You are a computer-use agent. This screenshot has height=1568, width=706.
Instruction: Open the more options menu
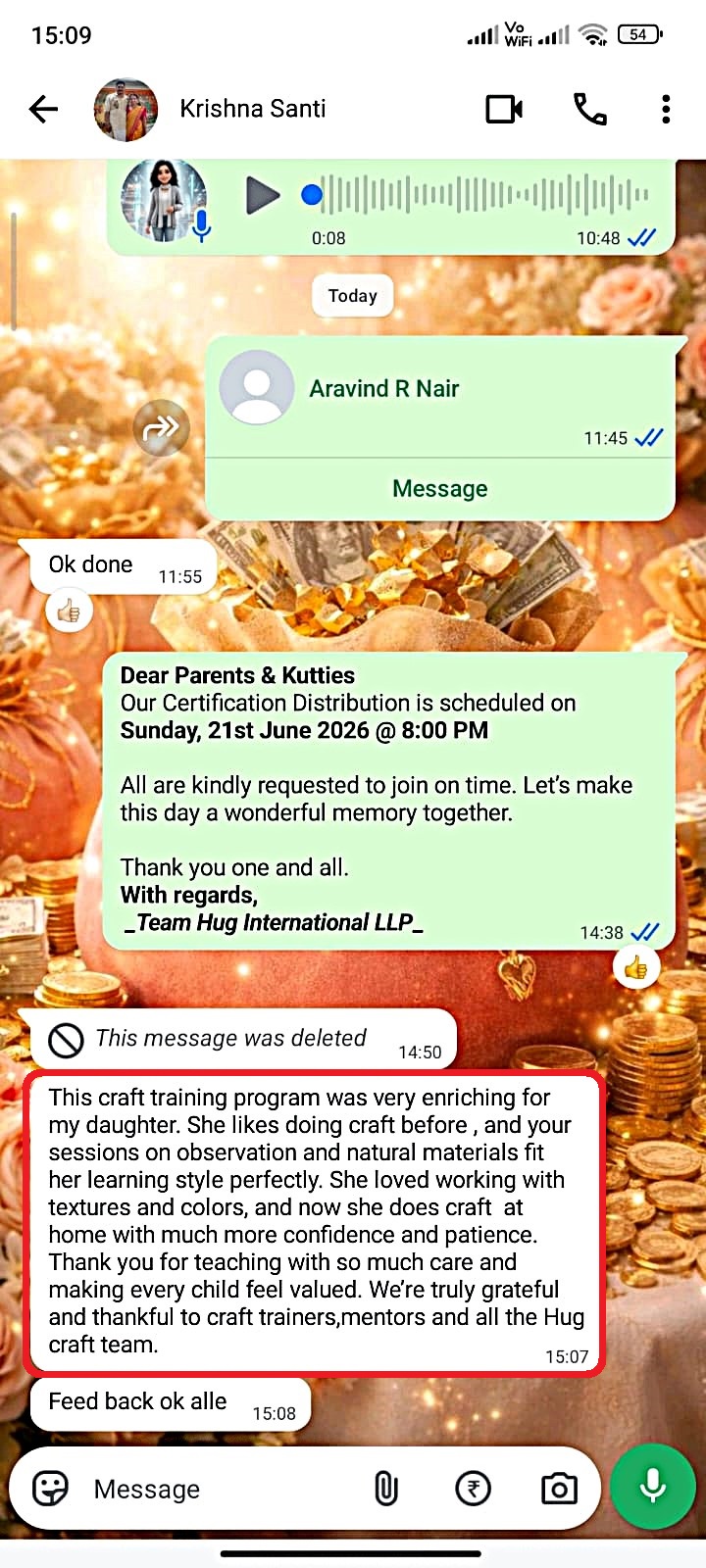666,109
